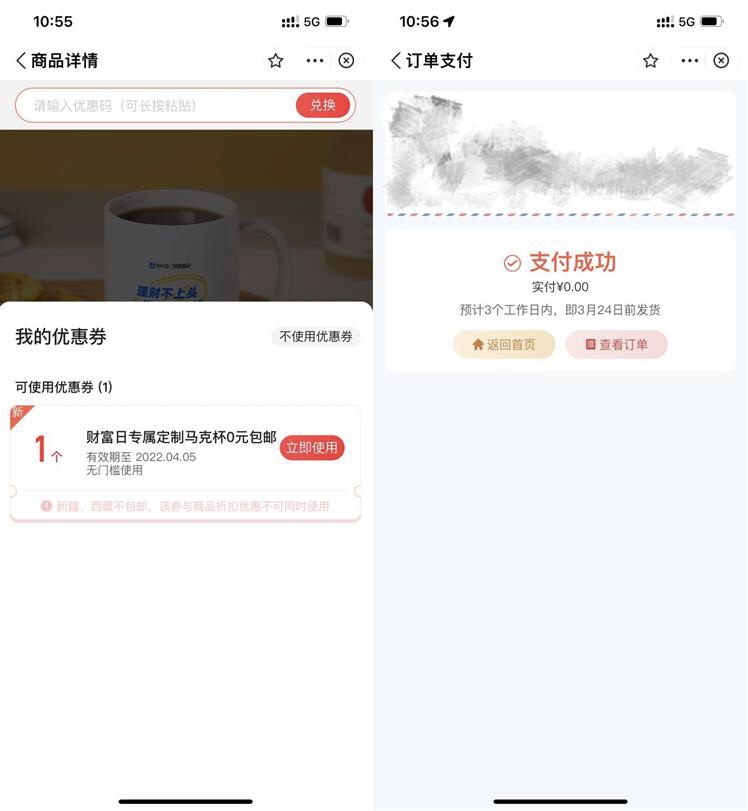Open the three-dot menu on 商品详情 header

pos(315,61)
